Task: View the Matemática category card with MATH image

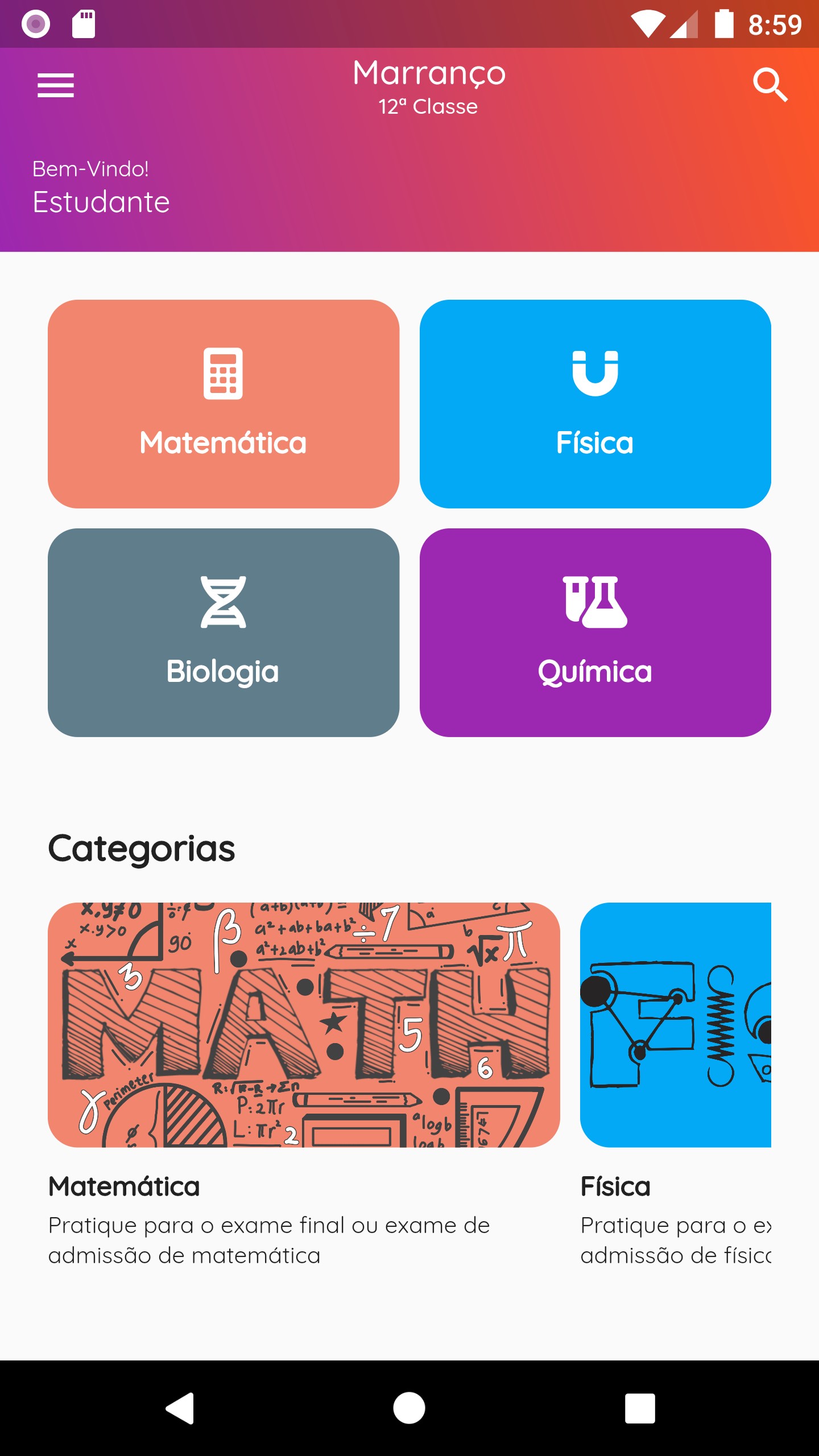Action: (304, 1025)
